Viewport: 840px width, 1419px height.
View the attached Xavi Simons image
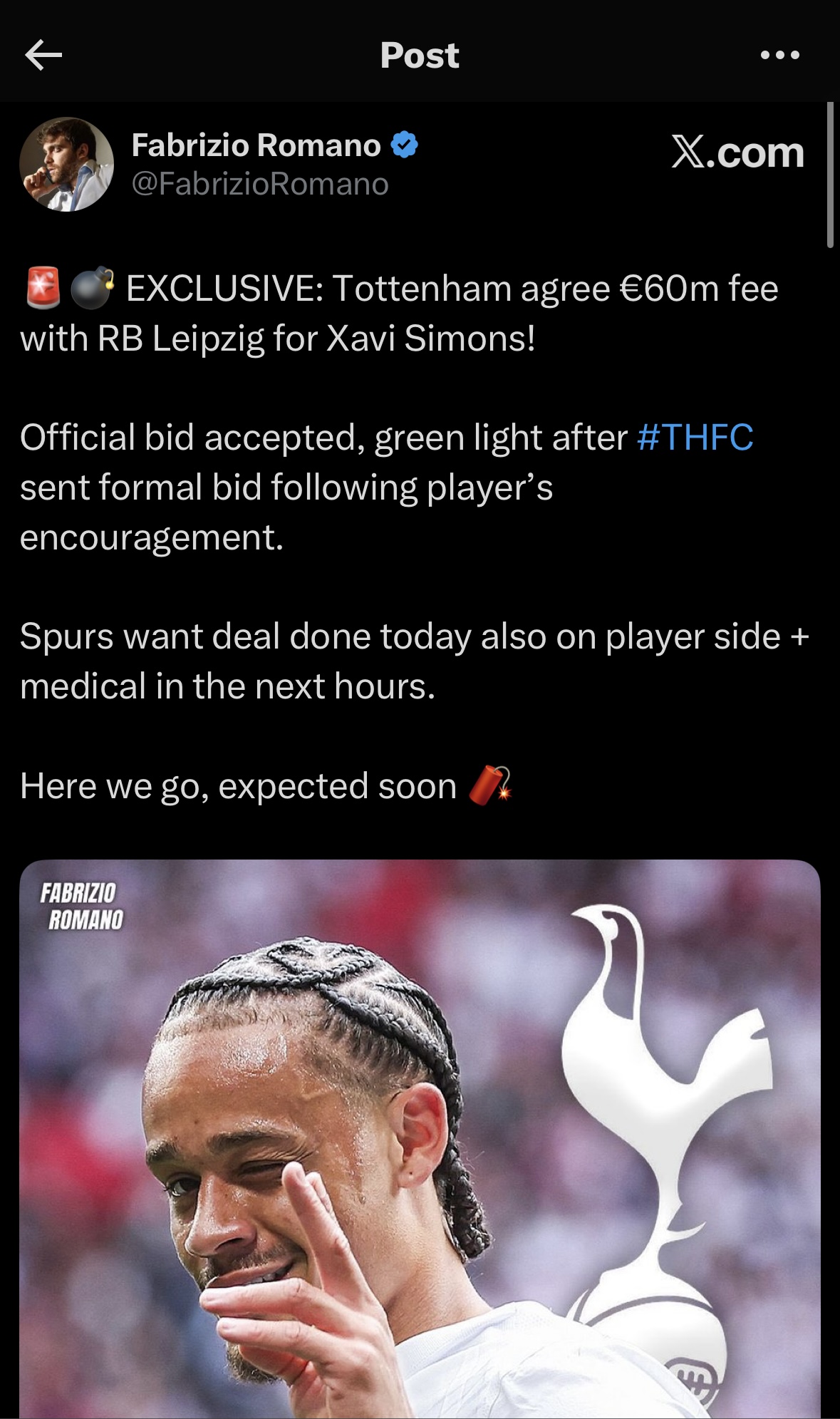coord(420,1139)
